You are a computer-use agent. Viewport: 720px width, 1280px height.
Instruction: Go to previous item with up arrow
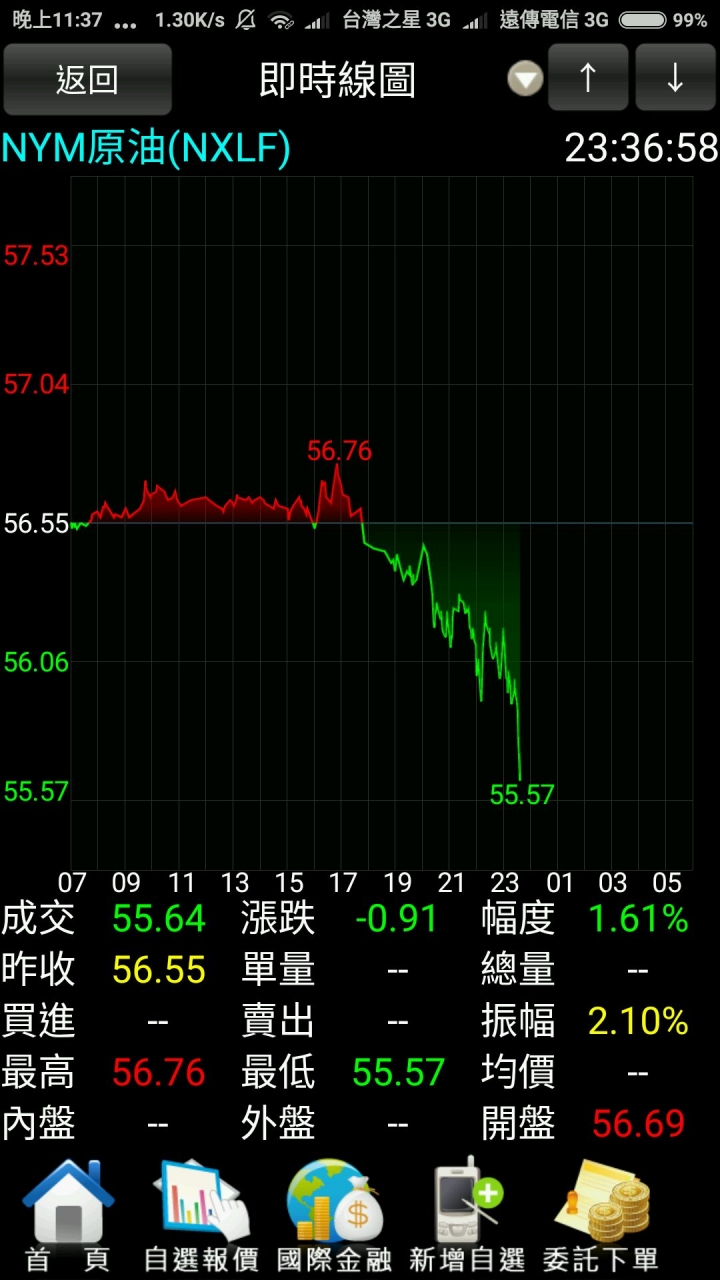588,77
